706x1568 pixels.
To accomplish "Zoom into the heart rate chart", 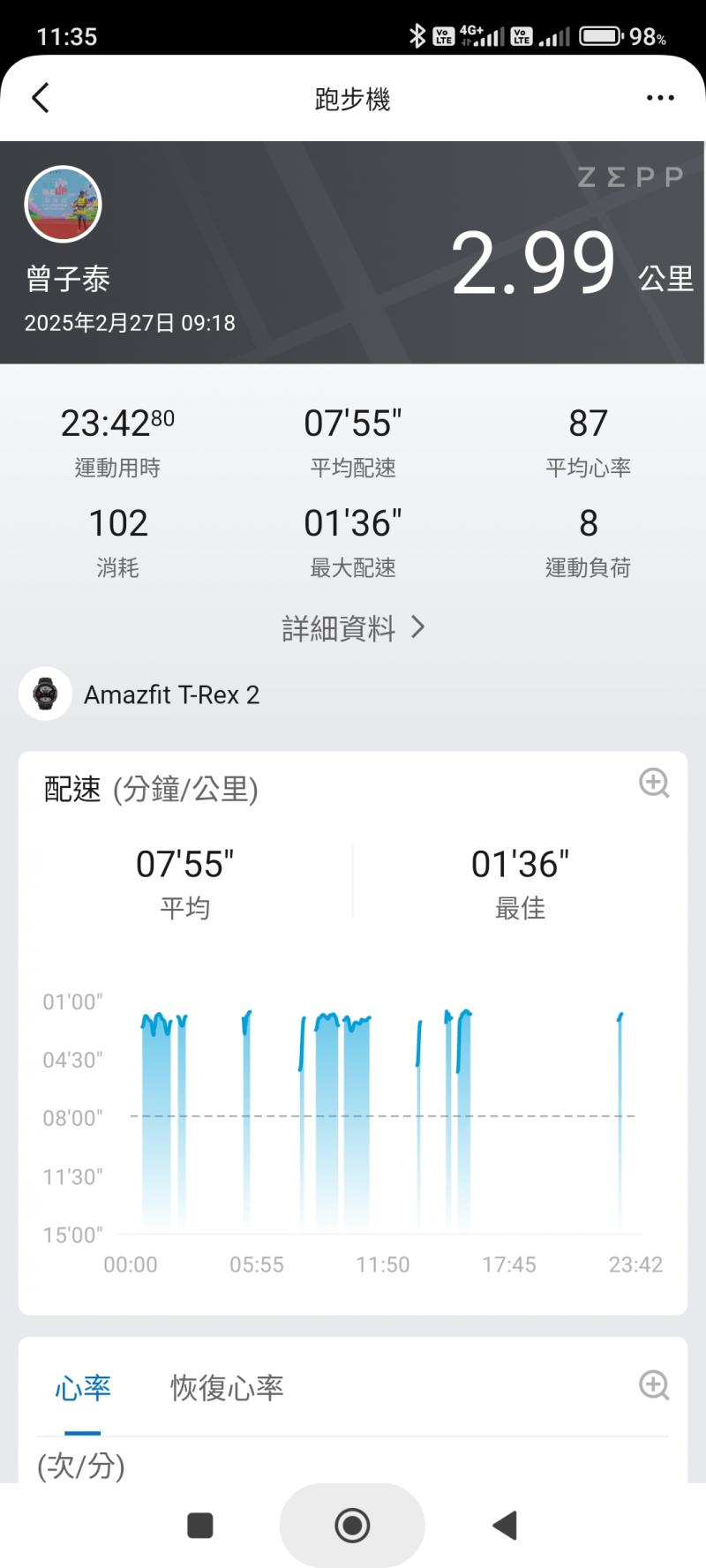I will pyautogui.click(x=654, y=1385).
